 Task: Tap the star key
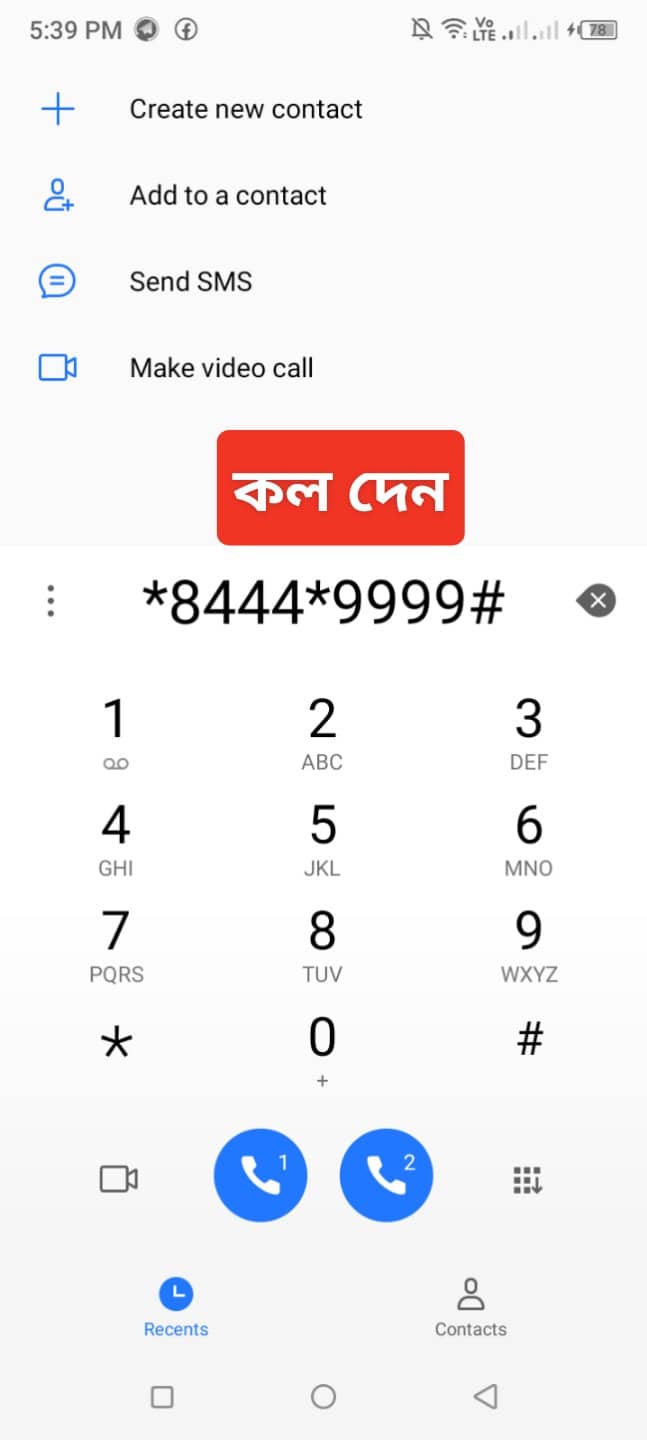coord(117,1043)
